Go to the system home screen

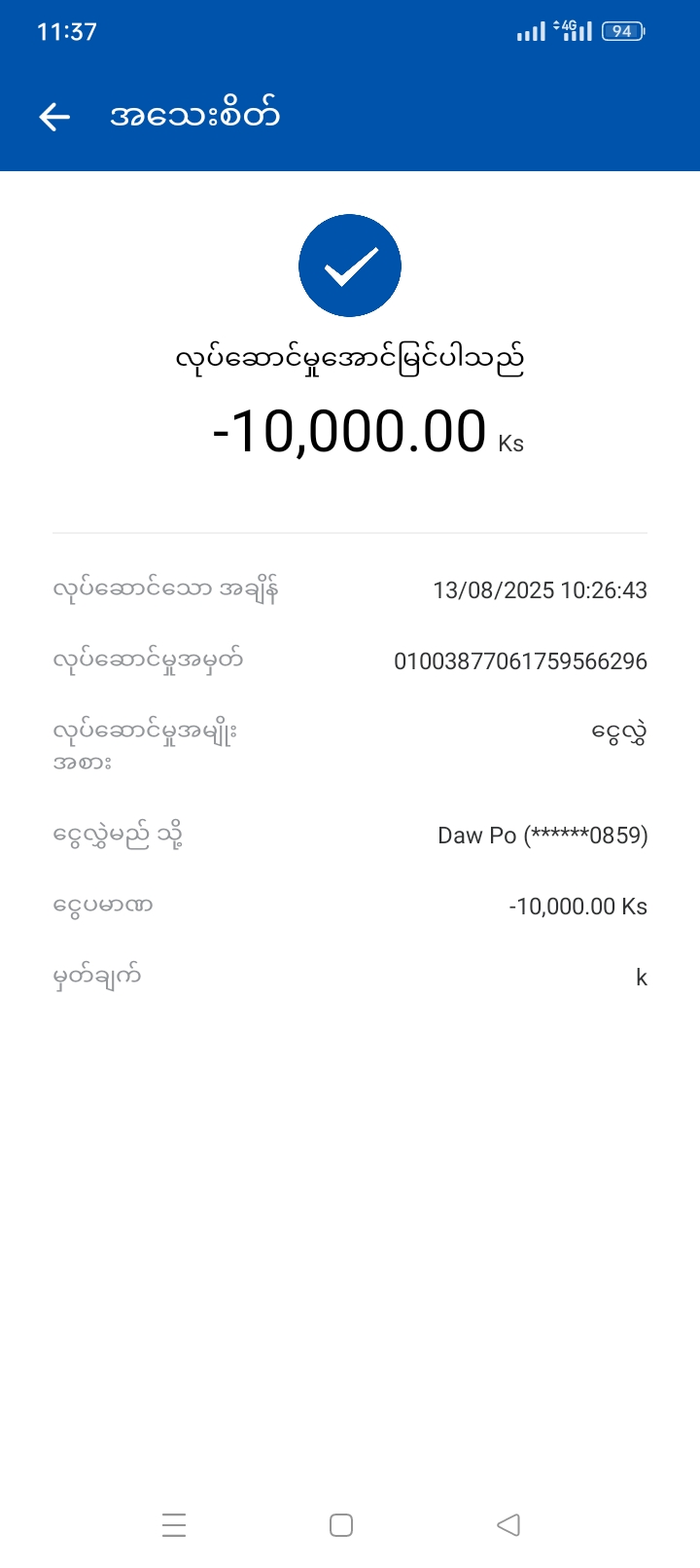coord(341,1524)
